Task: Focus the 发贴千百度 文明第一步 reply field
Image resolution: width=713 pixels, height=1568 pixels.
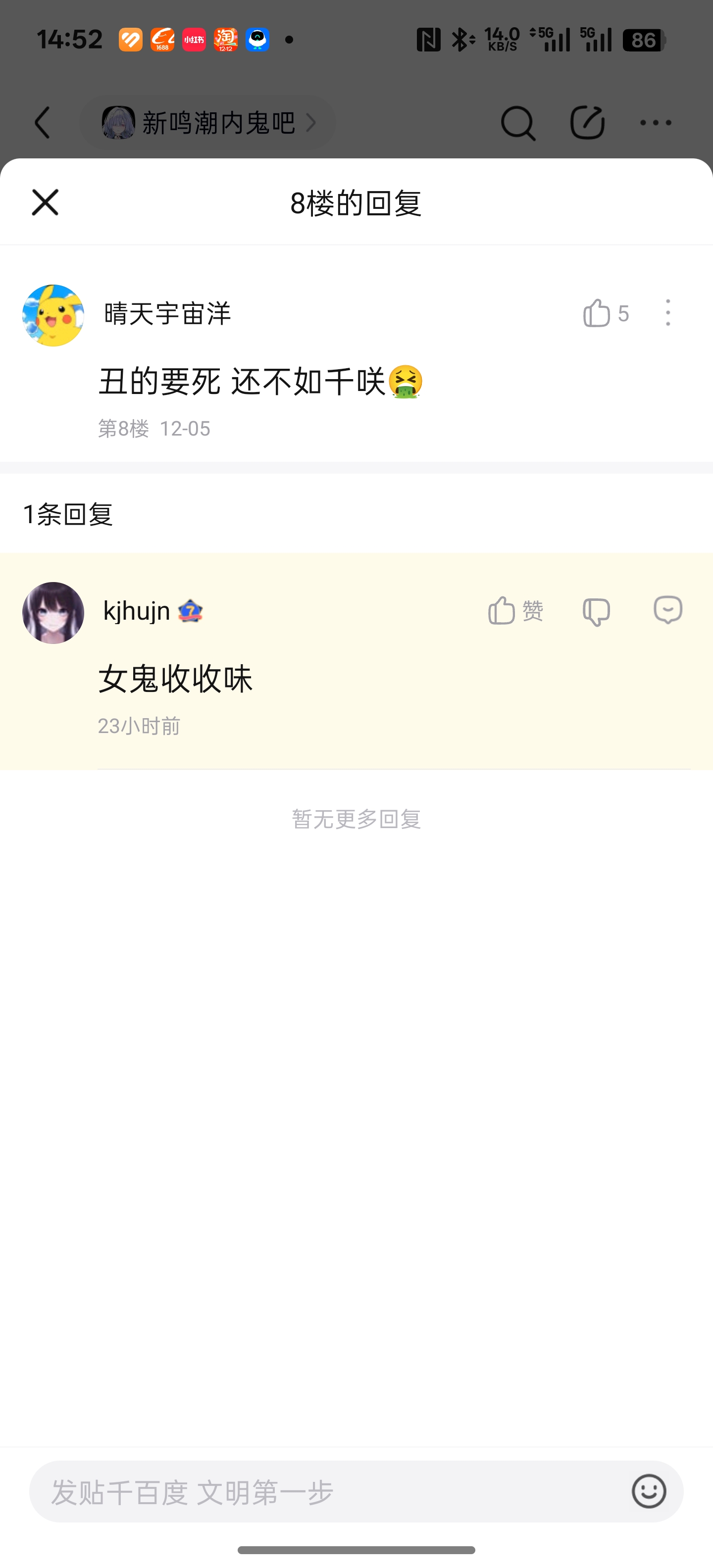Action: (329, 1492)
